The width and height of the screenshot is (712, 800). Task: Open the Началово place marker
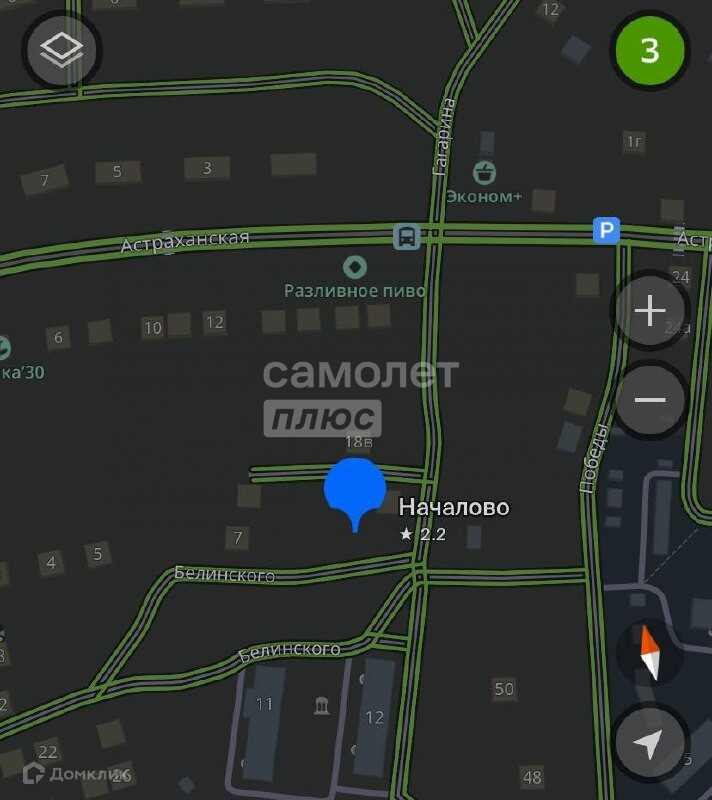click(355, 492)
